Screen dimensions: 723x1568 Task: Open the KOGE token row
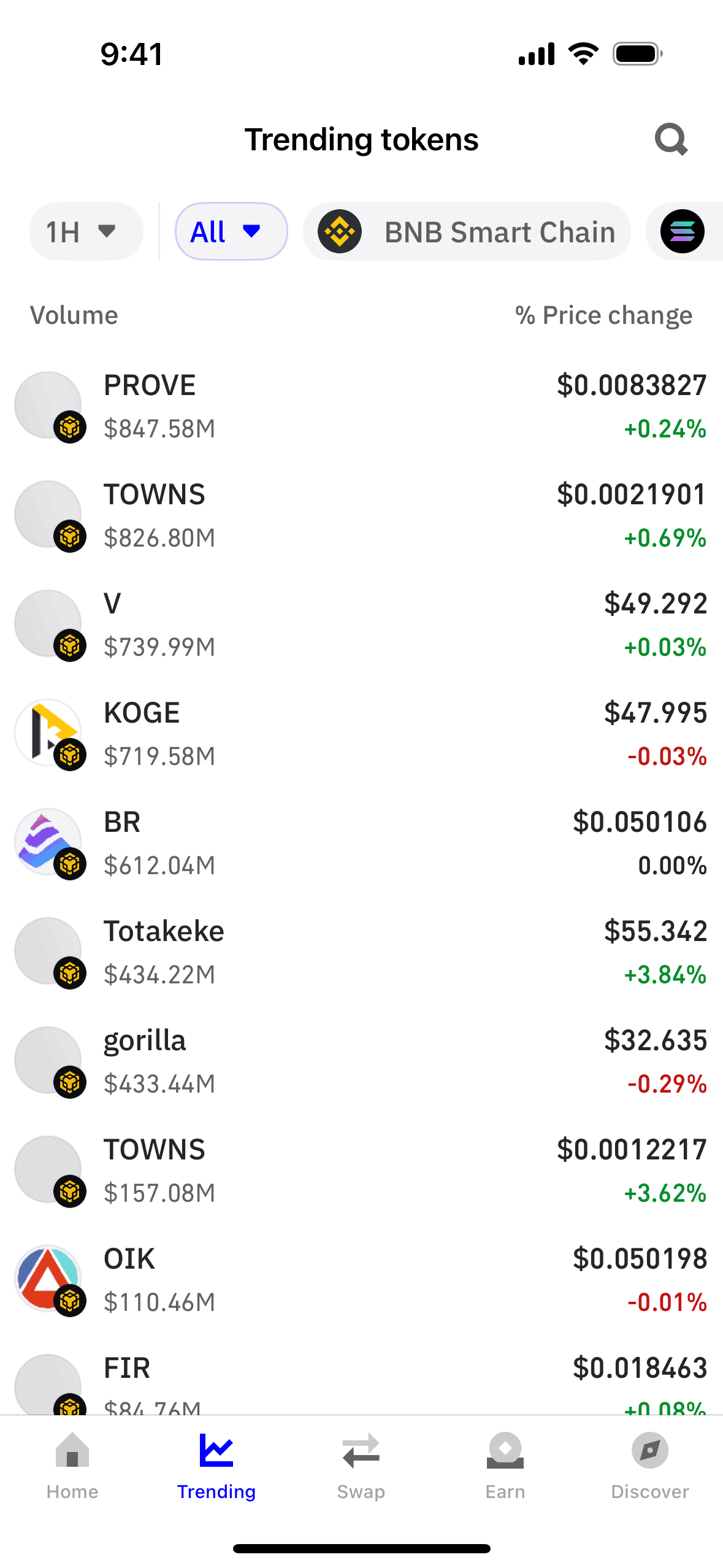pos(361,734)
